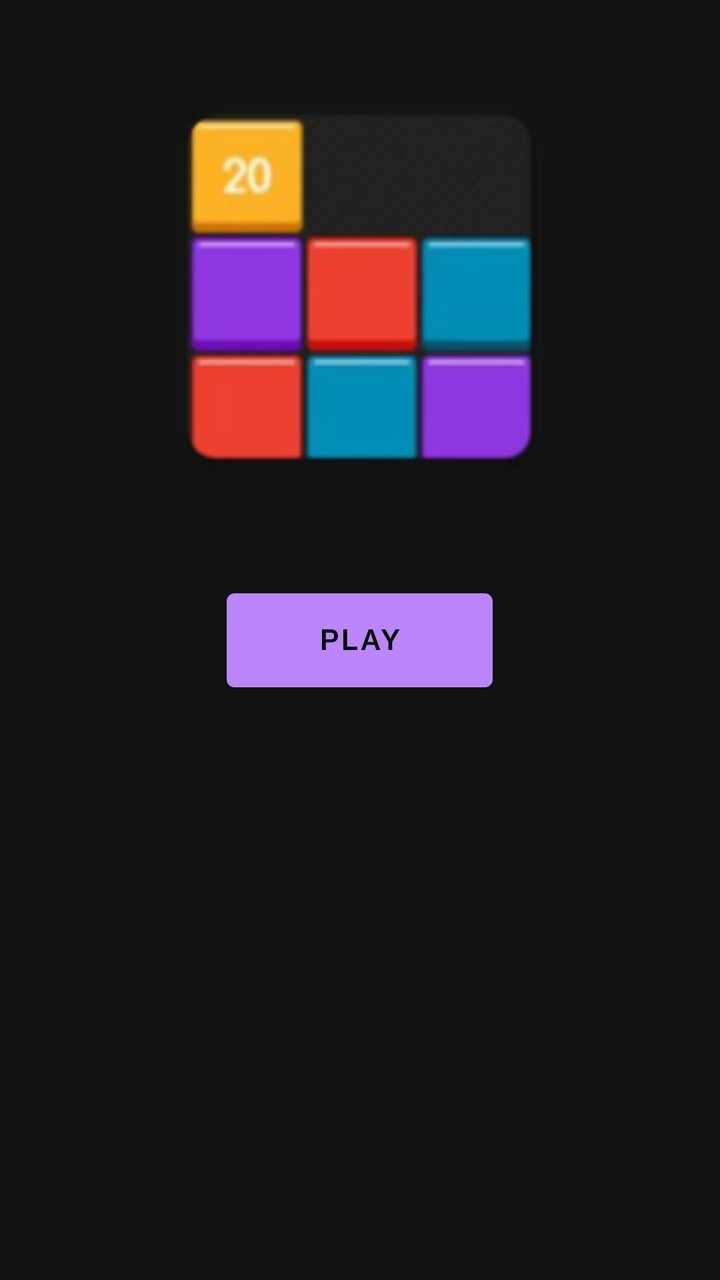Choose the teal swatch in the bottom row
Screen dimensions: 720x1280
(x=360, y=406)
